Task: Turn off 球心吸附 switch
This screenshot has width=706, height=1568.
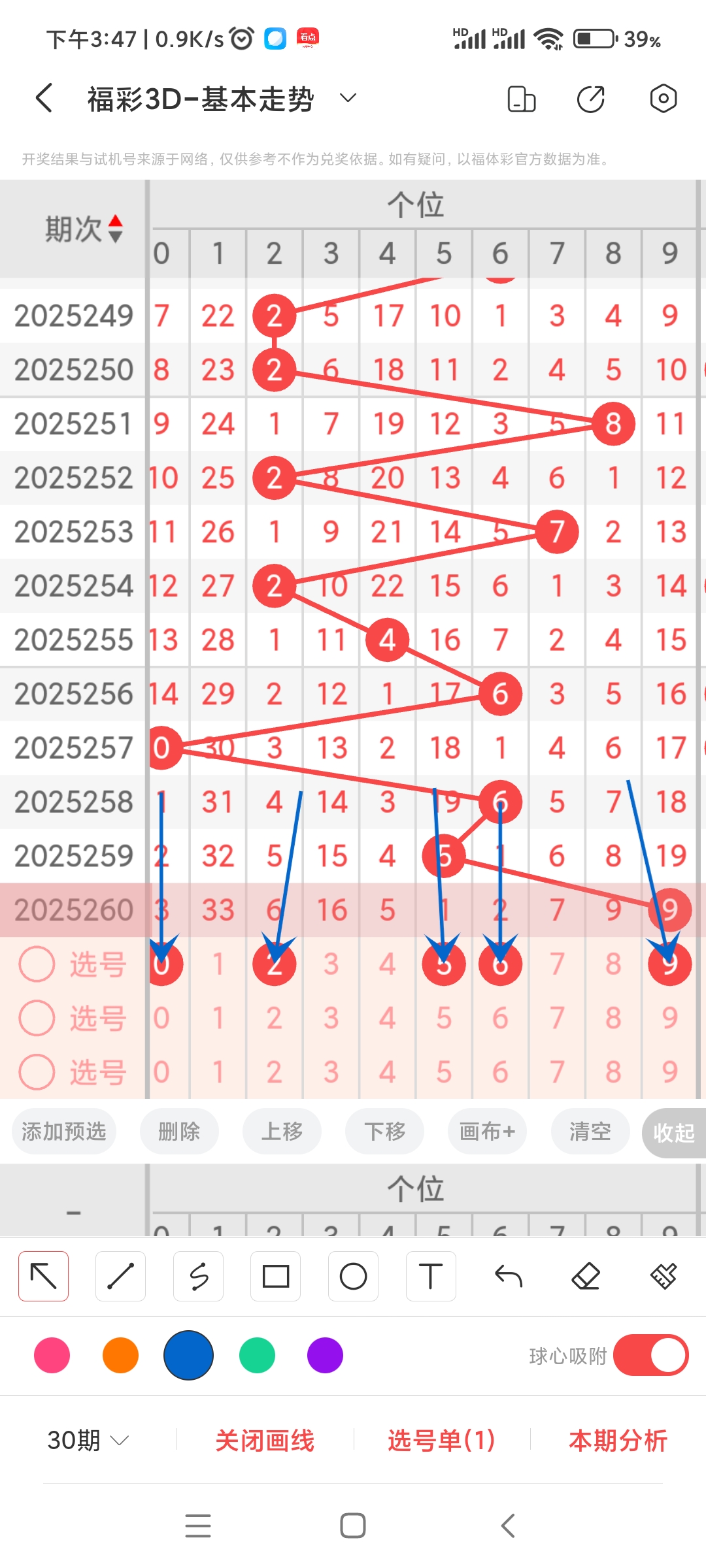Action: (x=650, y=1355)
